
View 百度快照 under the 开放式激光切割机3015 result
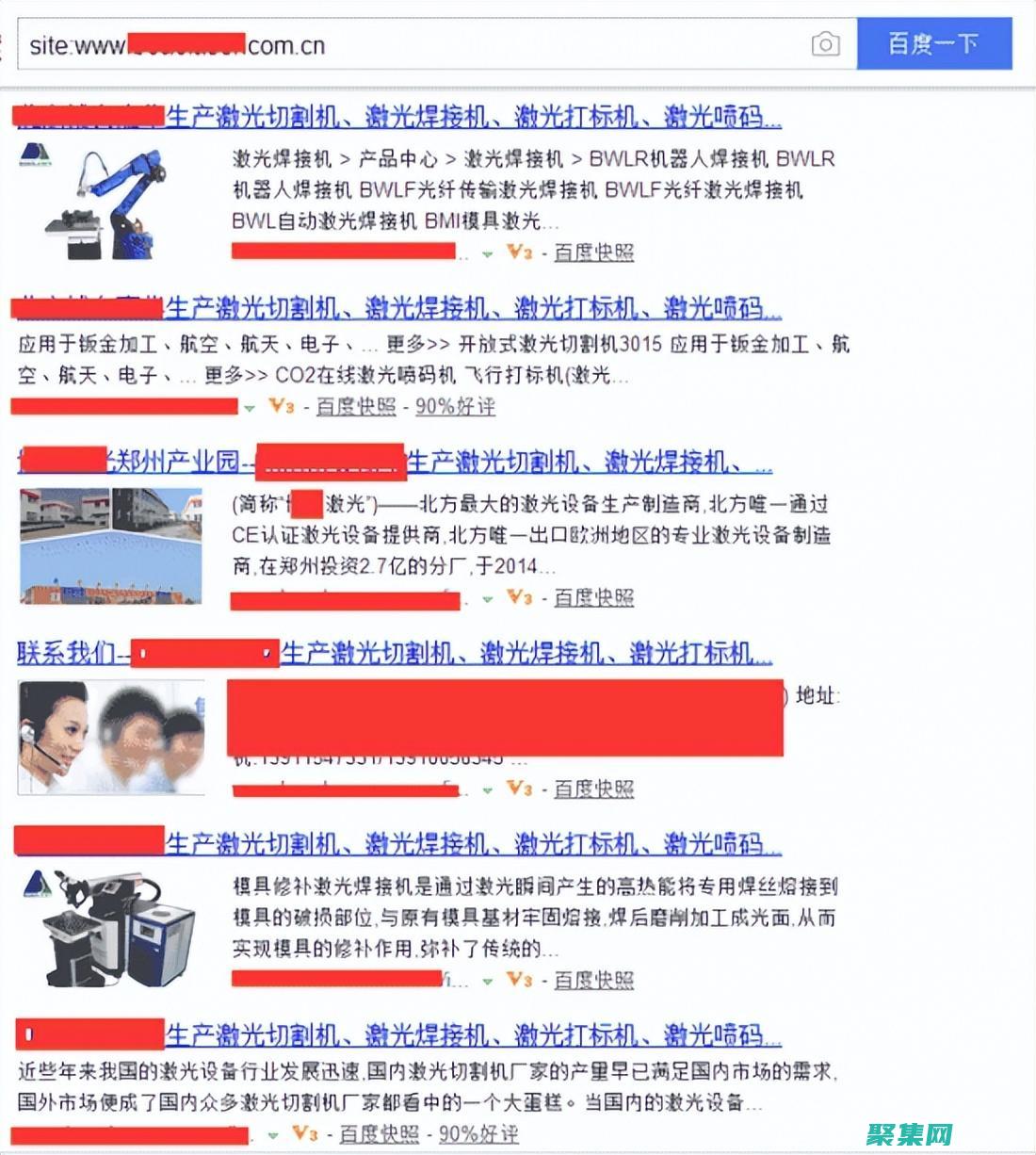pyautogui.click(x=356, y=406)
